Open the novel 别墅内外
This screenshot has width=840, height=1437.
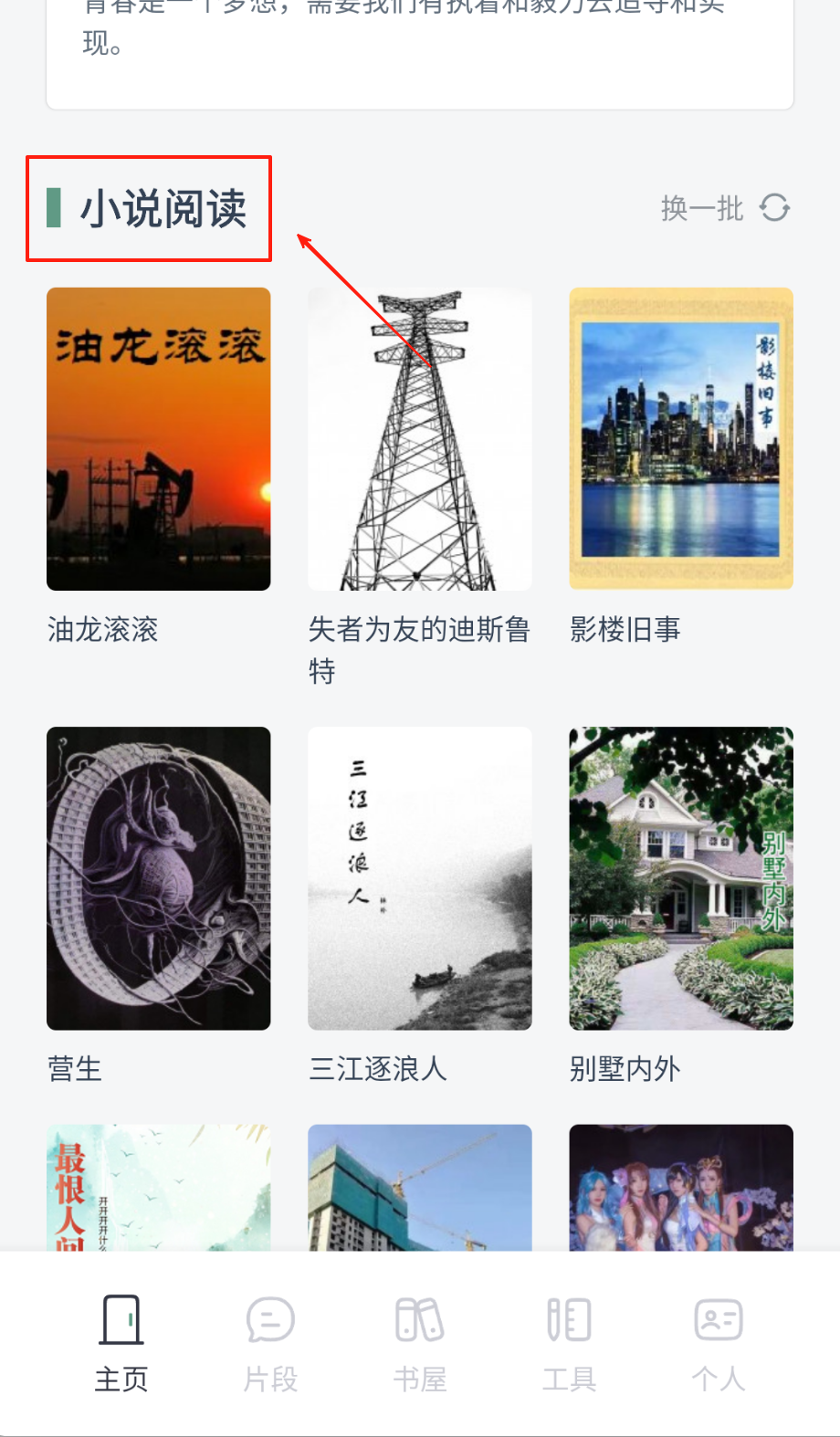pos(681,878)
